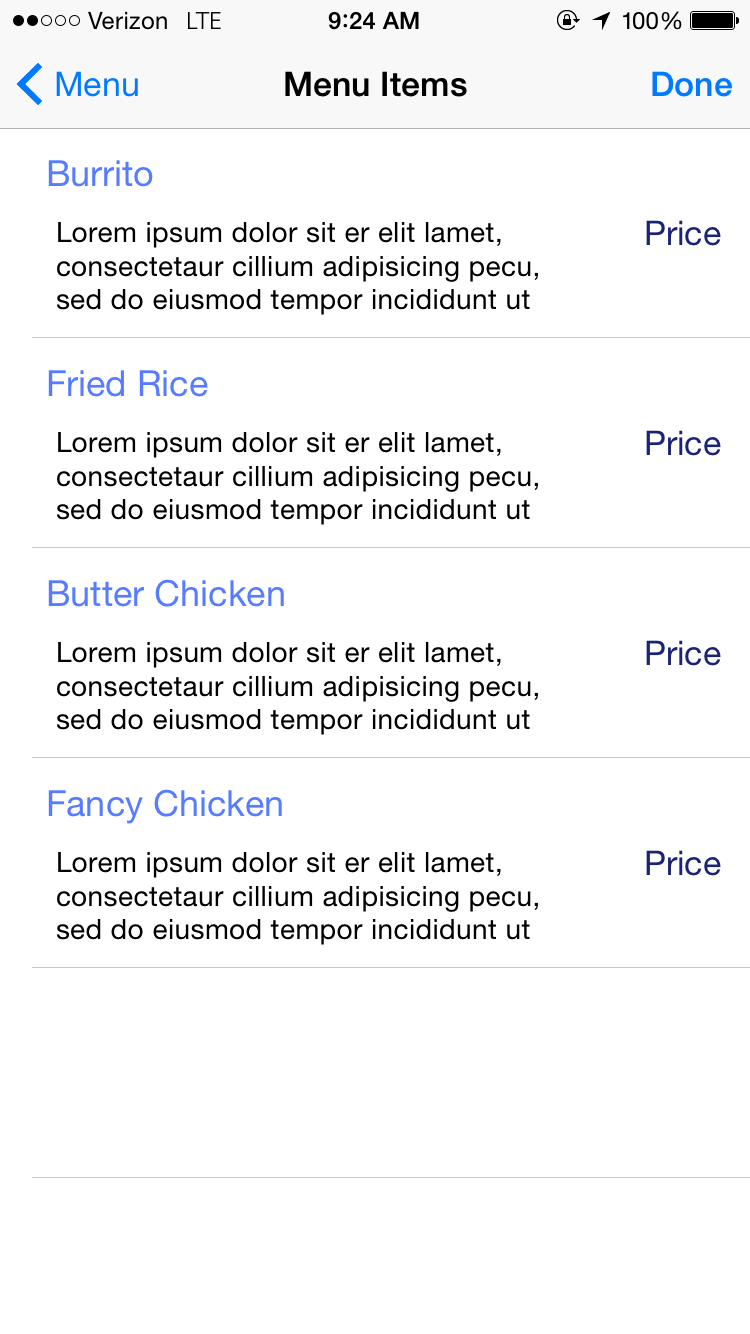The height and width of the screenshot is (1334, 750).
Task: Tap Done in the navigation bar
Action: (691, 85)
